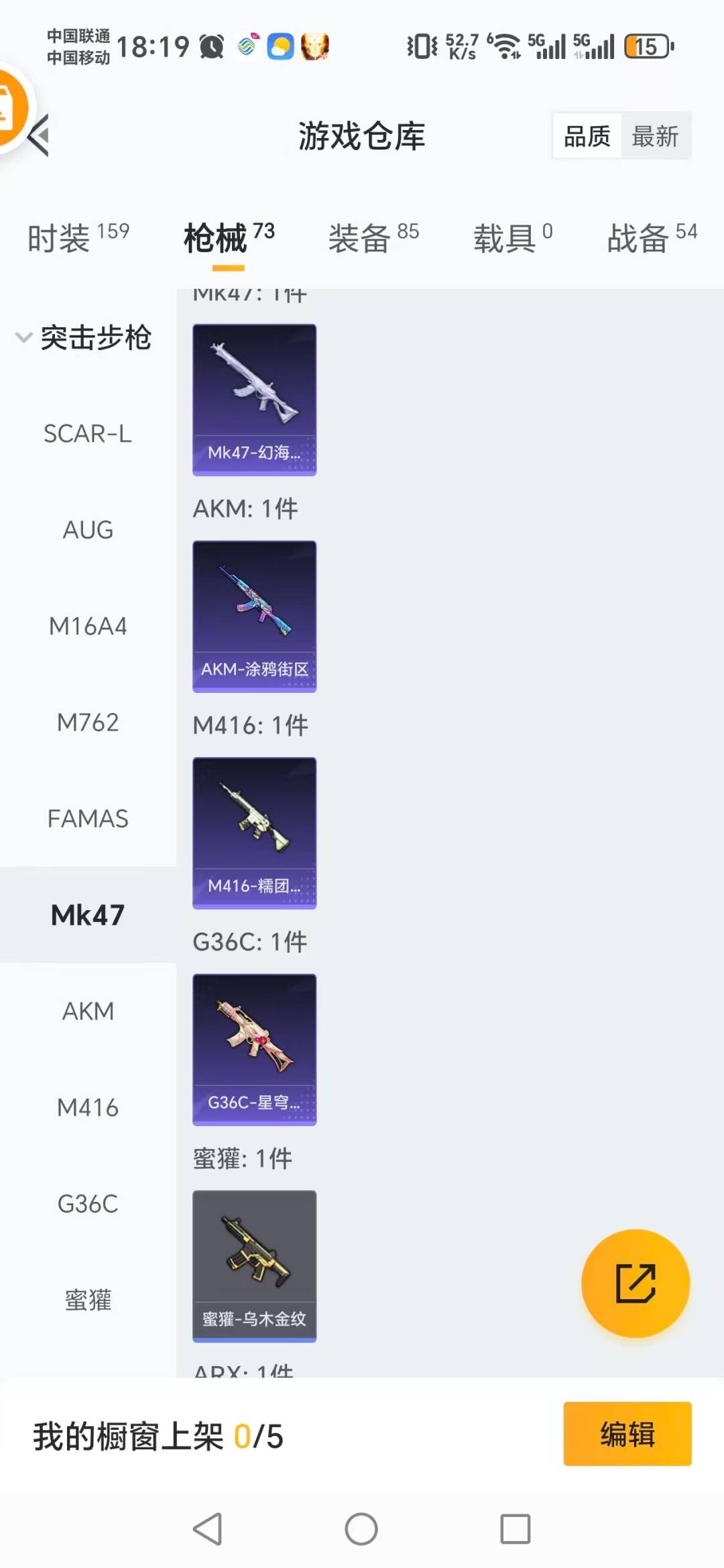
Task: Go back using the top-left arrow
Action: (x=40, y=136)
